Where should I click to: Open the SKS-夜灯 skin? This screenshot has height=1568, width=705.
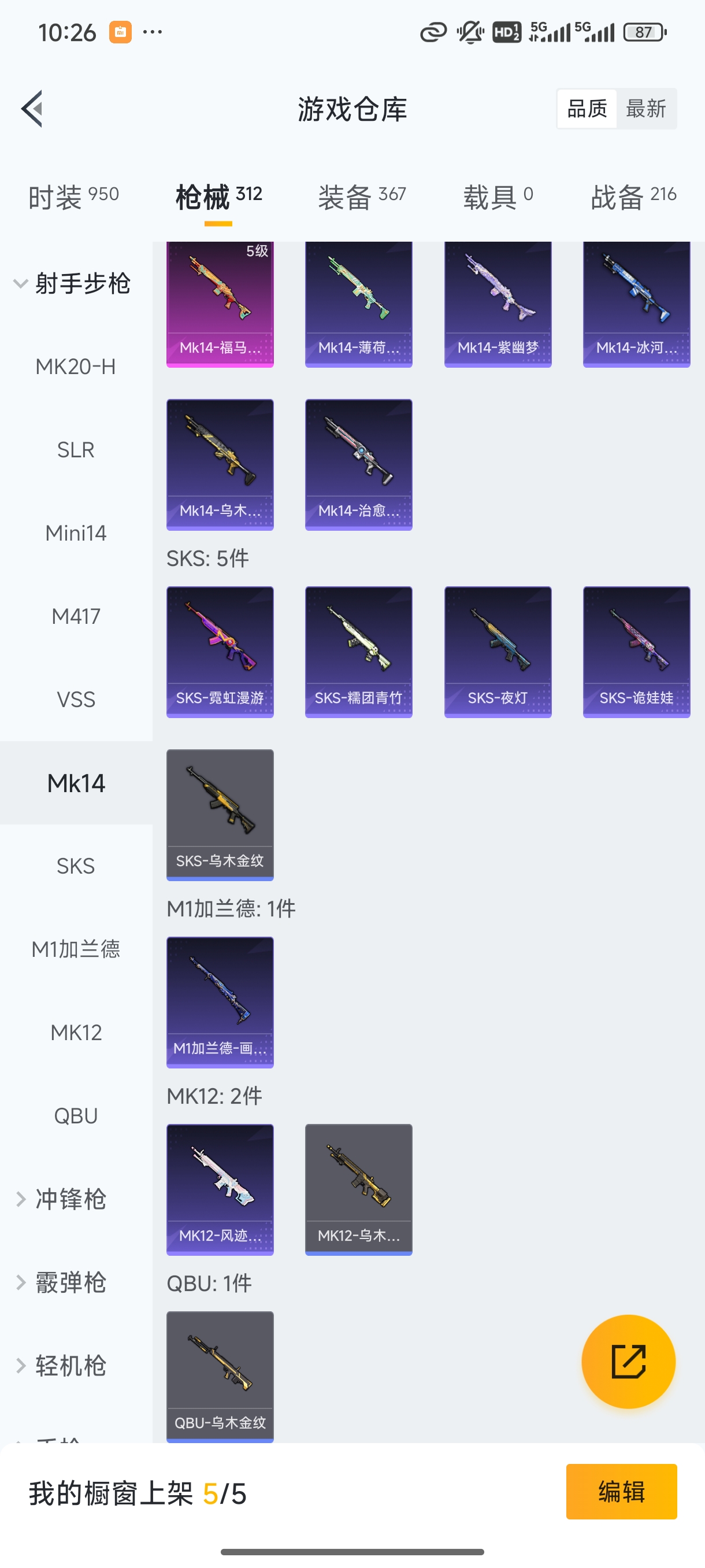pos(498,651)
